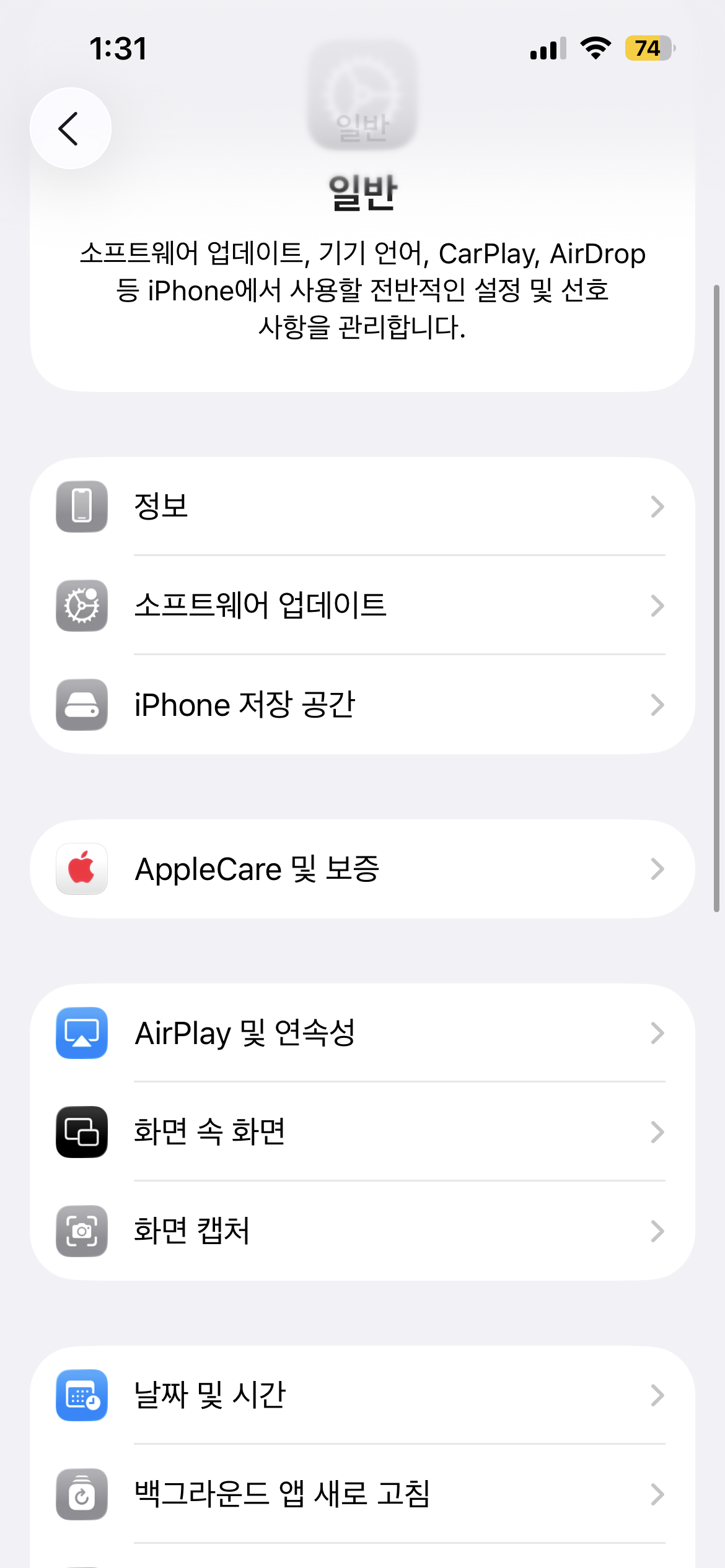Go back to the main Settings list

[70, 128]
